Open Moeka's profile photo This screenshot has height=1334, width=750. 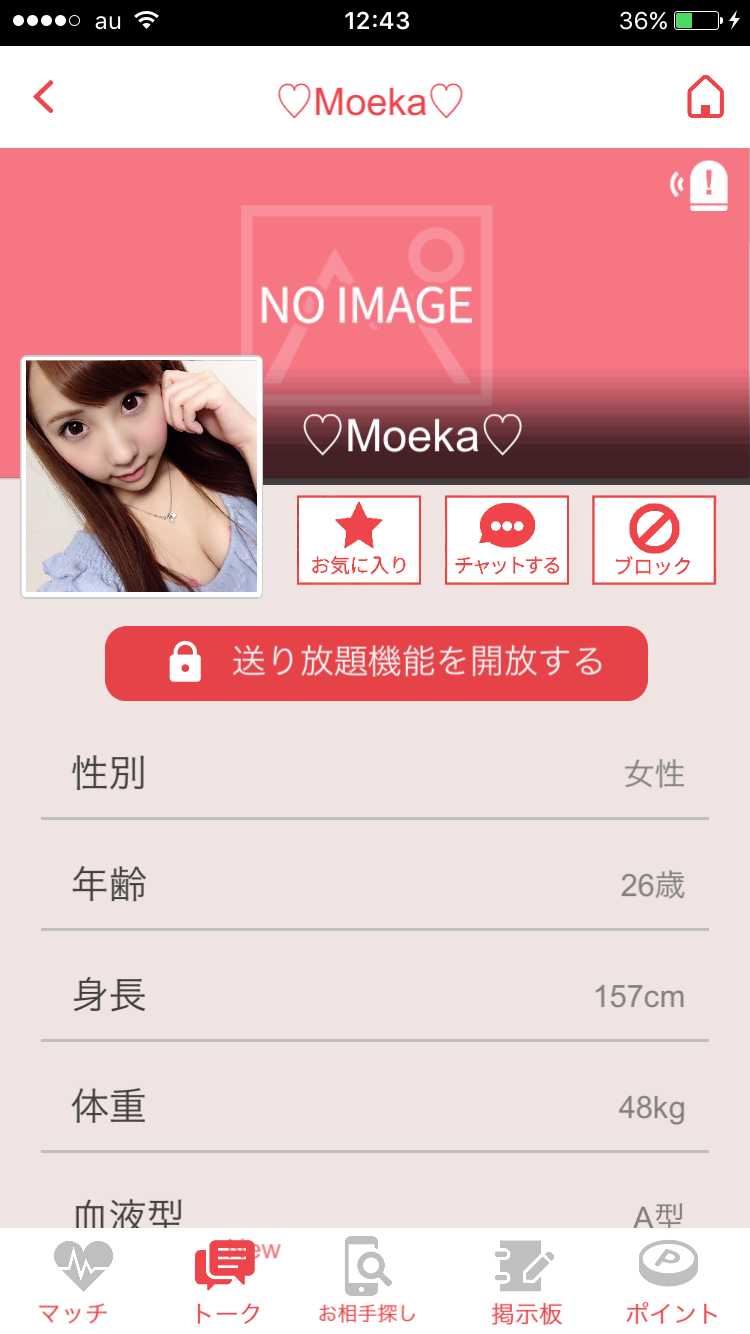coord(142,477)
